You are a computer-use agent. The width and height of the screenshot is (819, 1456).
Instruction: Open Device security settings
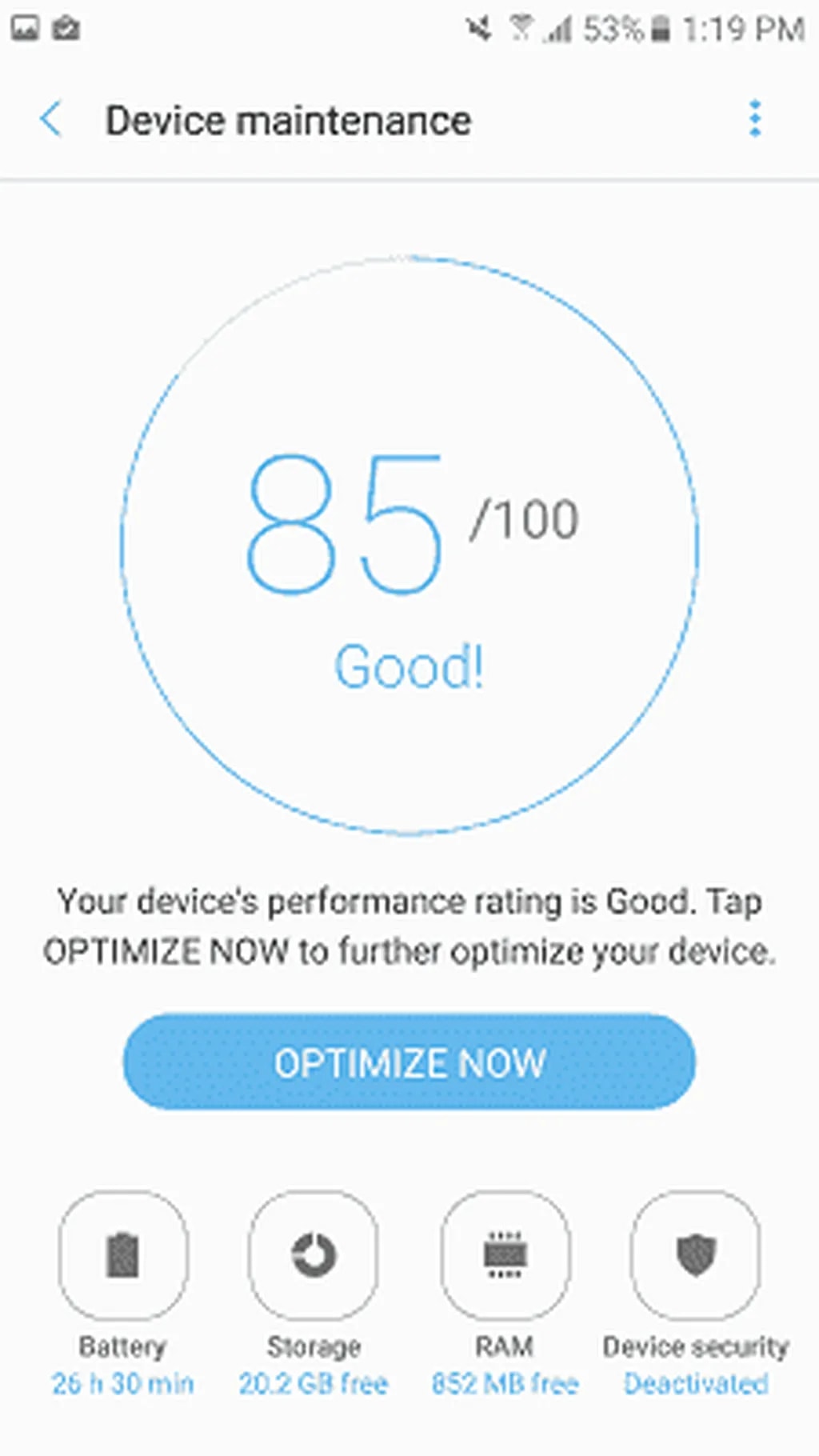coord(695,1254)
